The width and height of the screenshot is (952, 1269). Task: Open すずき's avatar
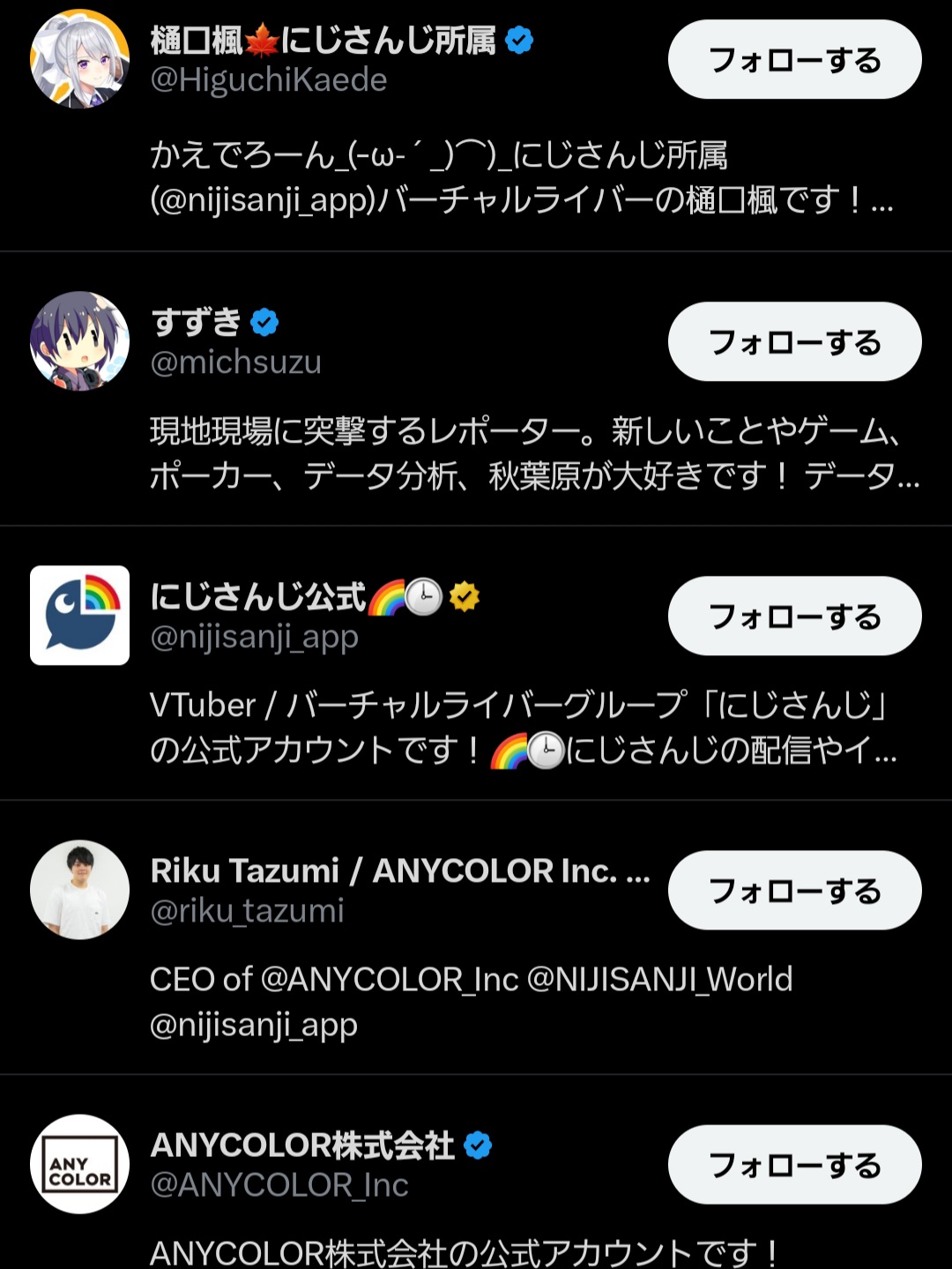click(80, 341)
